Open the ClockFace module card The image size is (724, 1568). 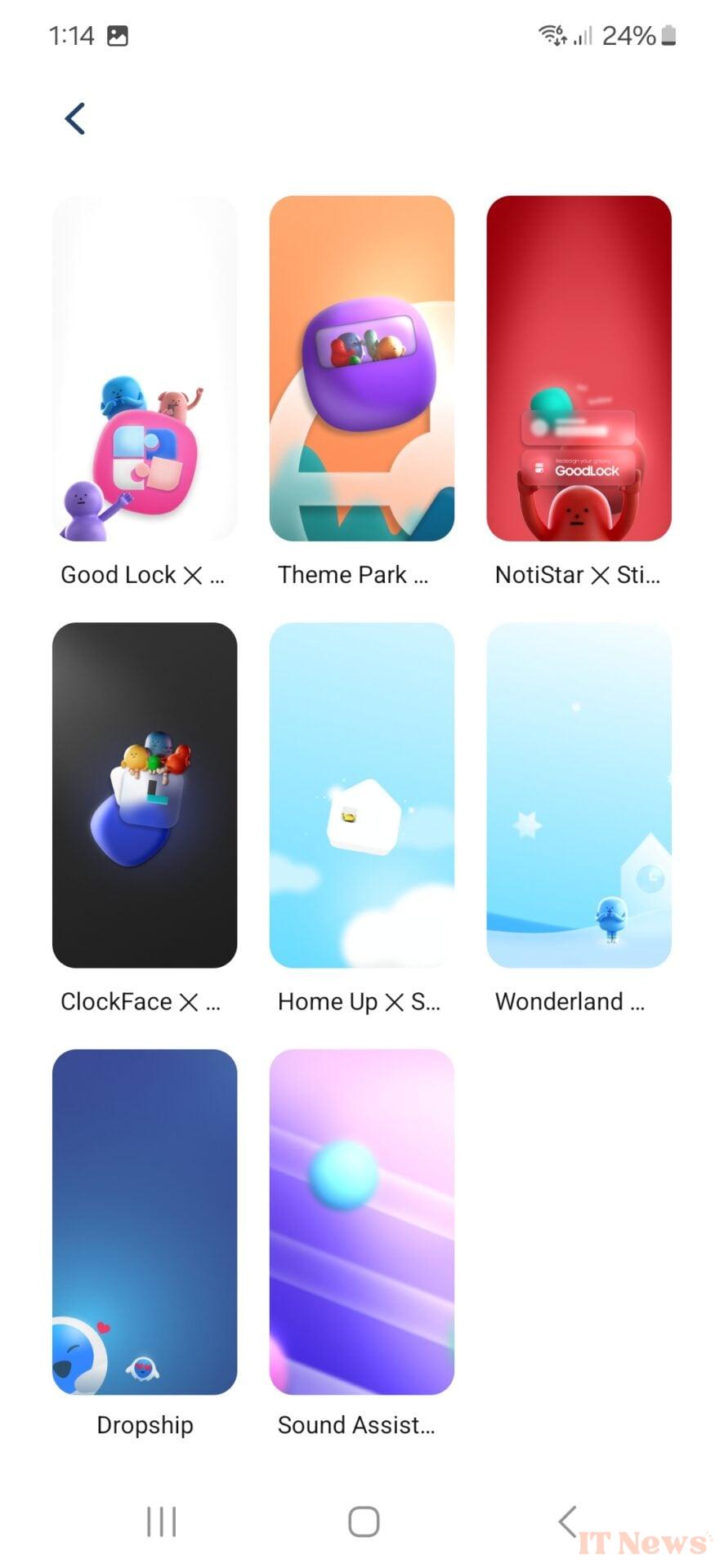144,796
